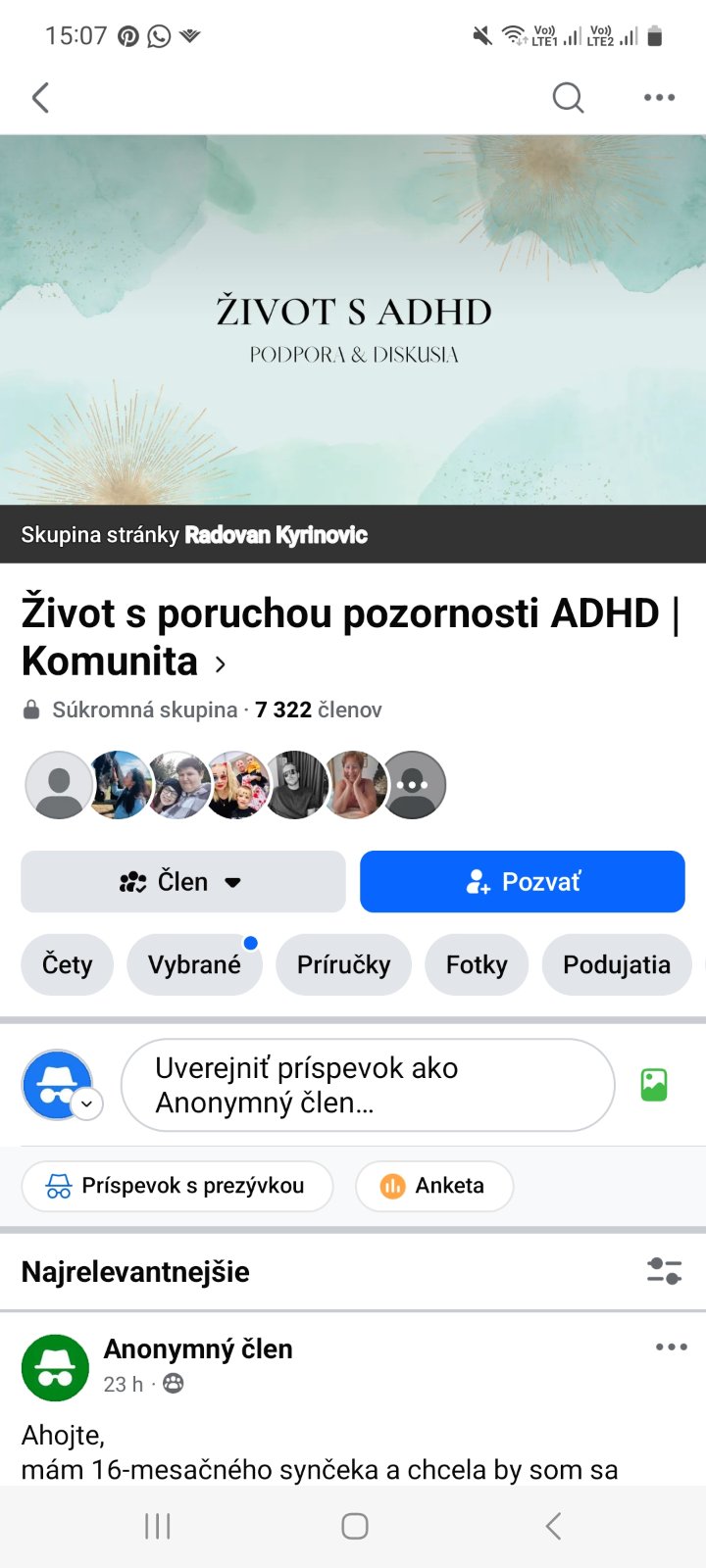Open the Čety chip

tap(67, 964)
